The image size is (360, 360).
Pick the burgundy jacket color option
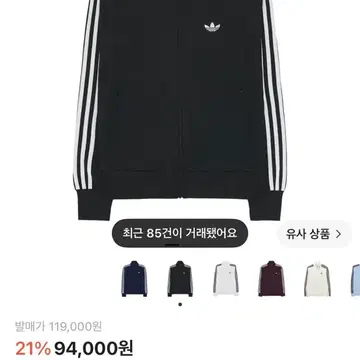[272, 279]
